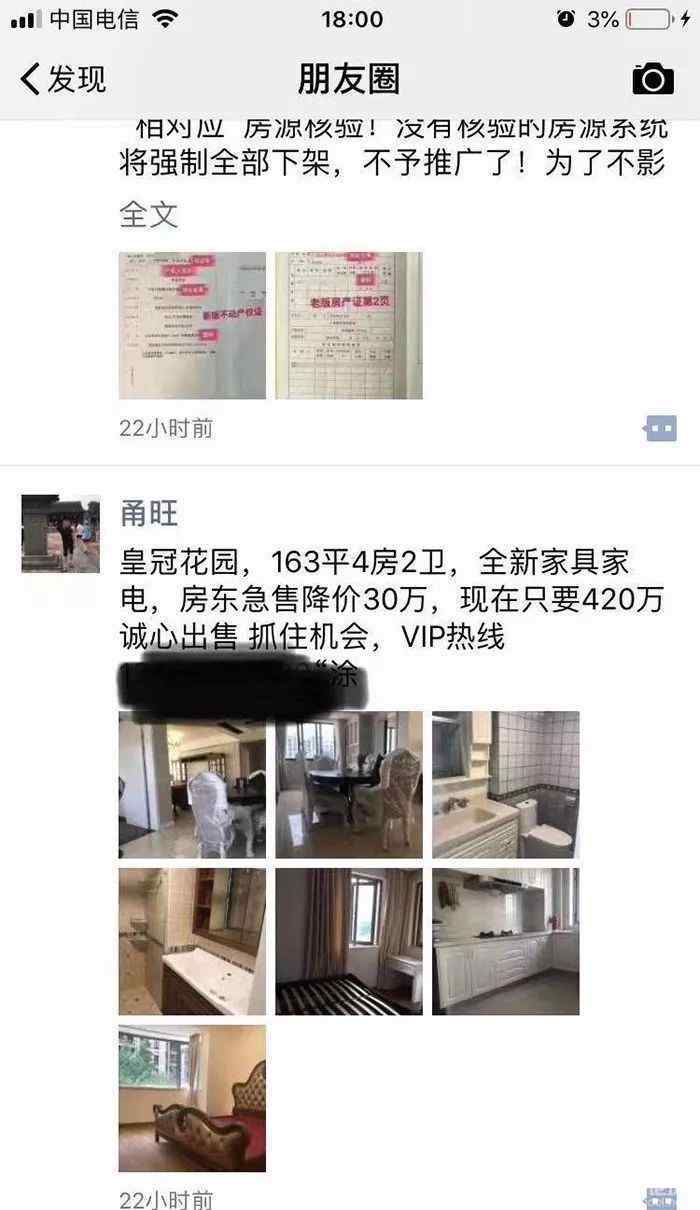Open the camera to post a moment
Viewport: 700px width, 1210px height.
click(x=653, y=79)
